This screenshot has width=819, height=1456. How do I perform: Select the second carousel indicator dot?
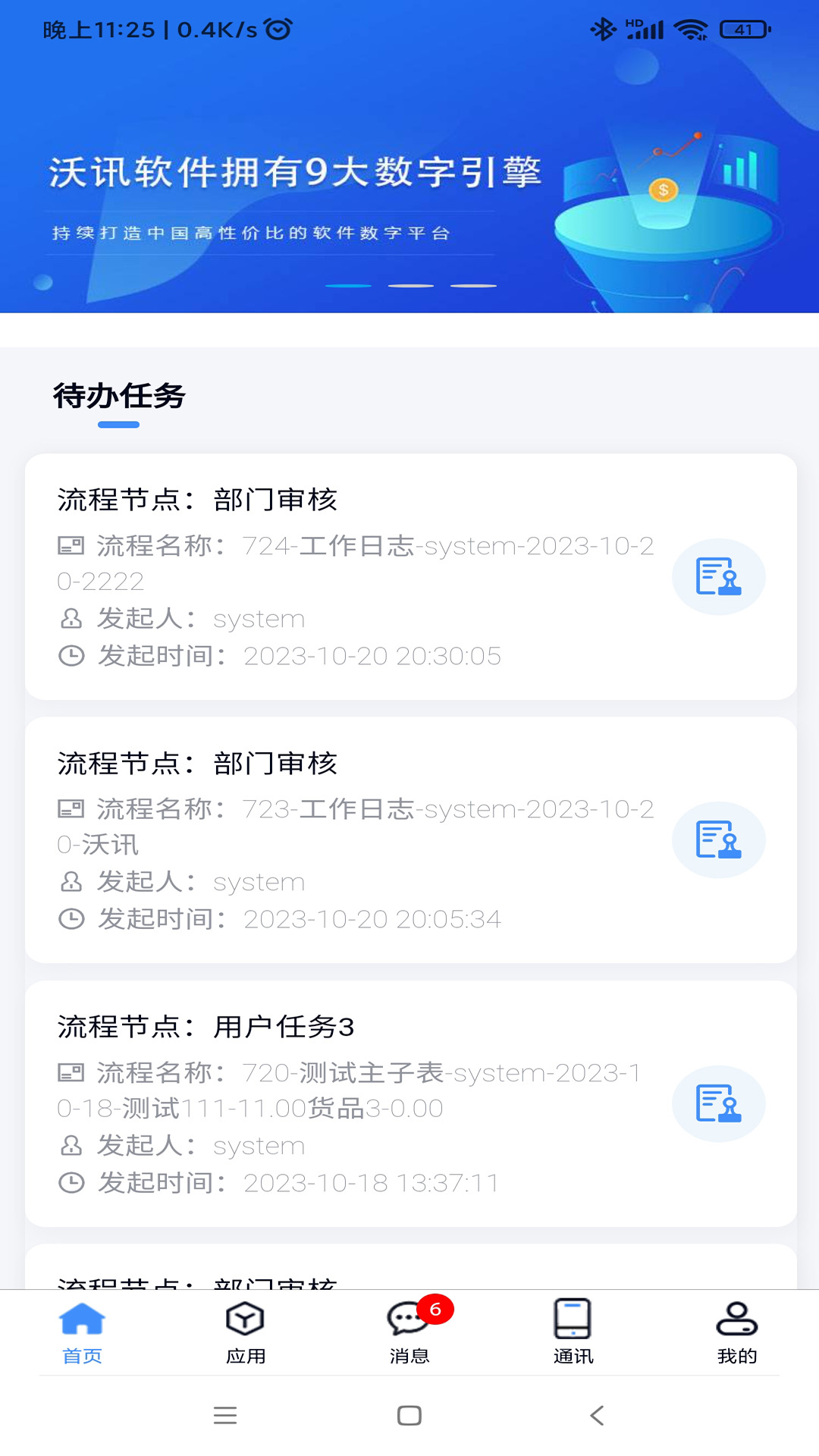tap(412, 286)
